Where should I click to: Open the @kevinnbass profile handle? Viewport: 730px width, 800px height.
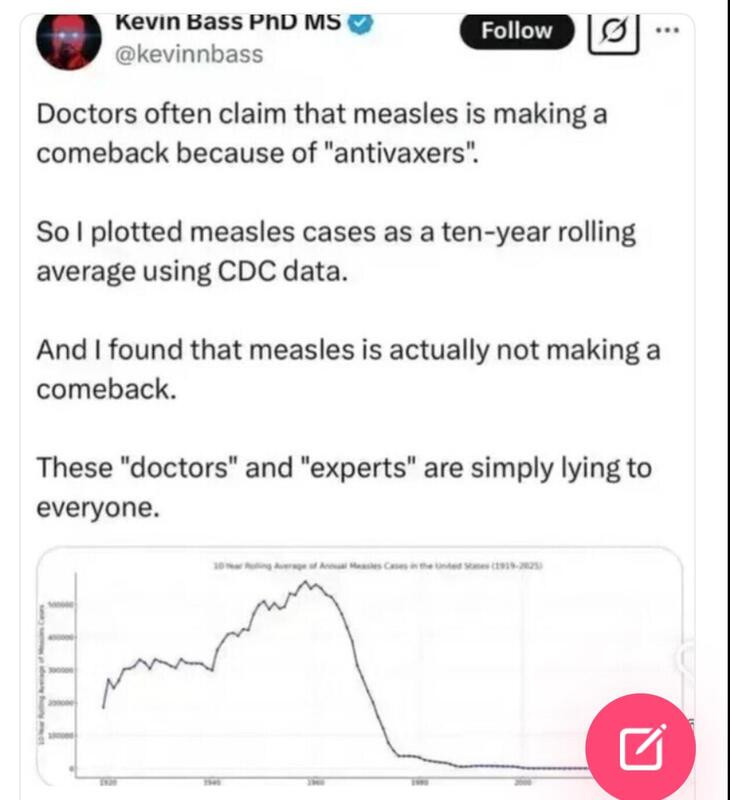[190, 54]
